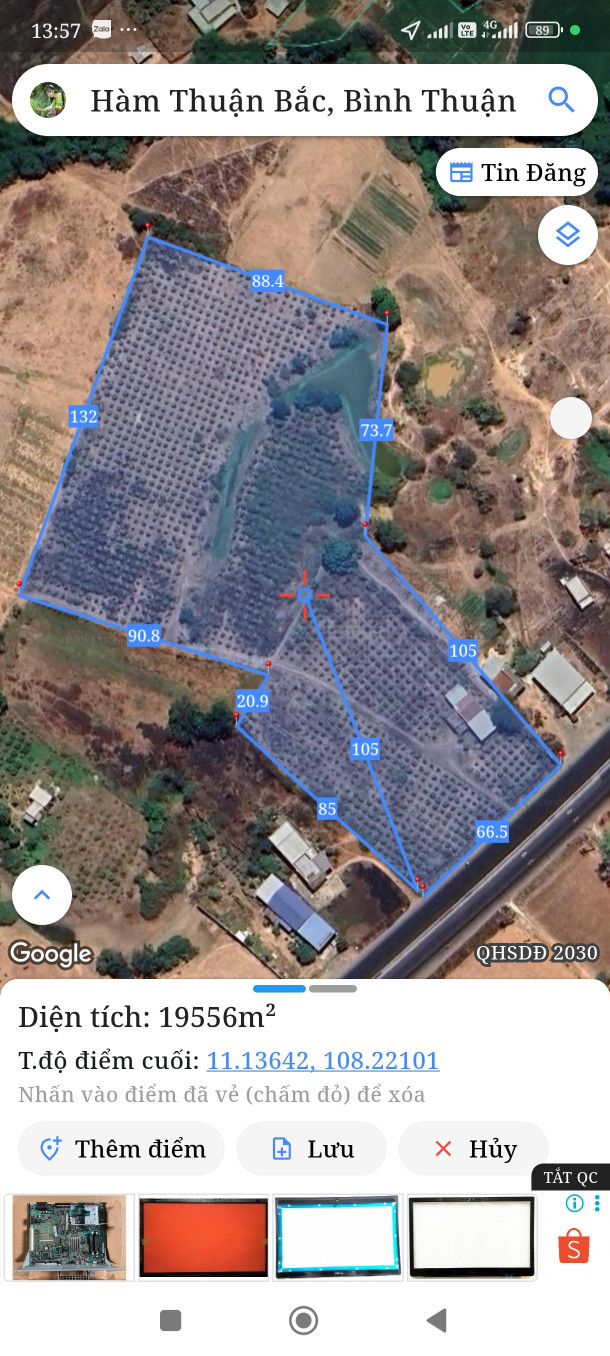610x1356 pixels.
Task: Tap the round white button below layers
Action: (x=571, y=417)
